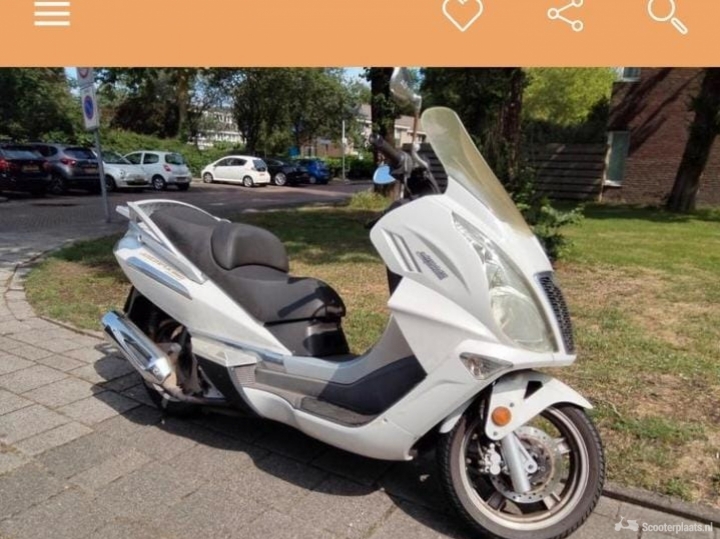This screenshot has height=539, width=720.
Task: Save this scooter to favorites
Action: 462,14
